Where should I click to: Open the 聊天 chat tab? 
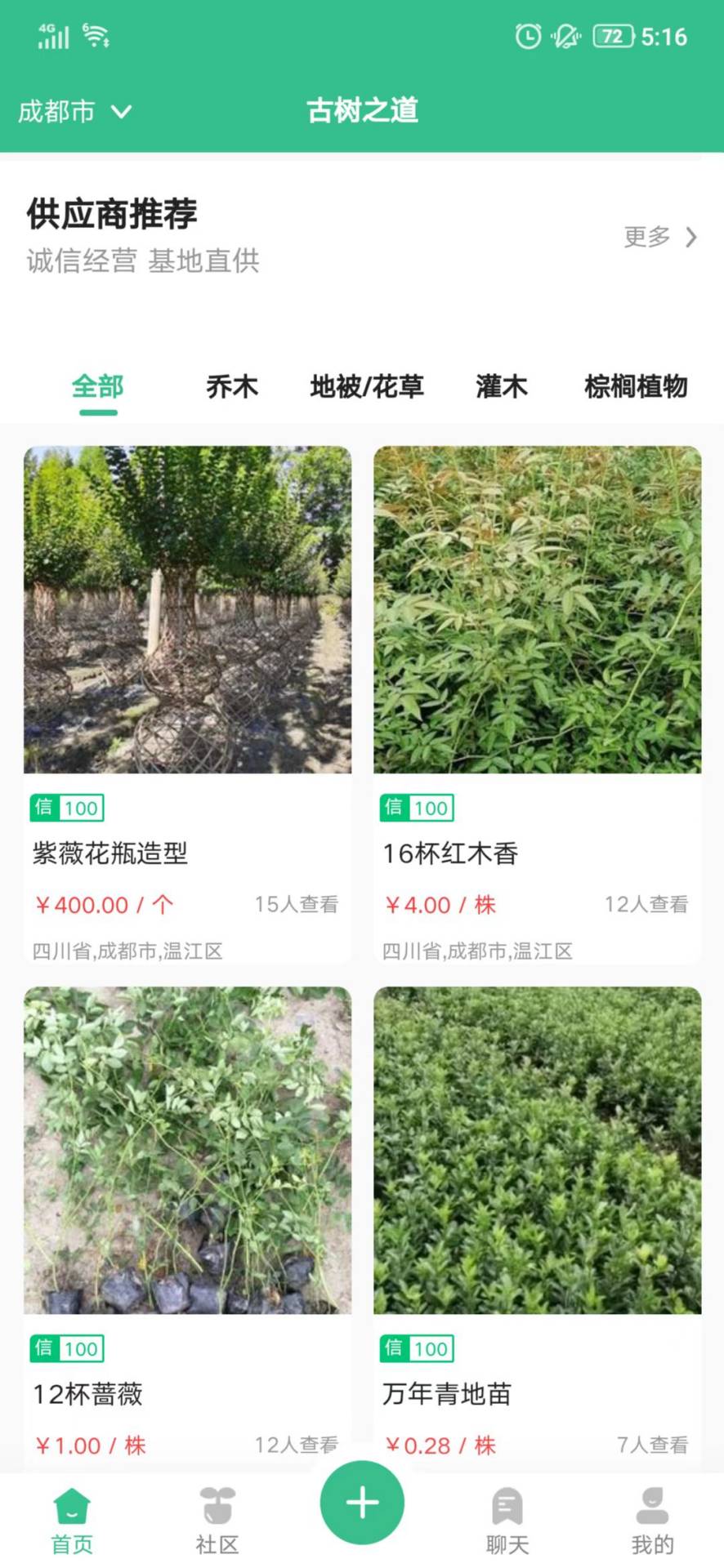pyautogui.click(x=507, y=1521)
